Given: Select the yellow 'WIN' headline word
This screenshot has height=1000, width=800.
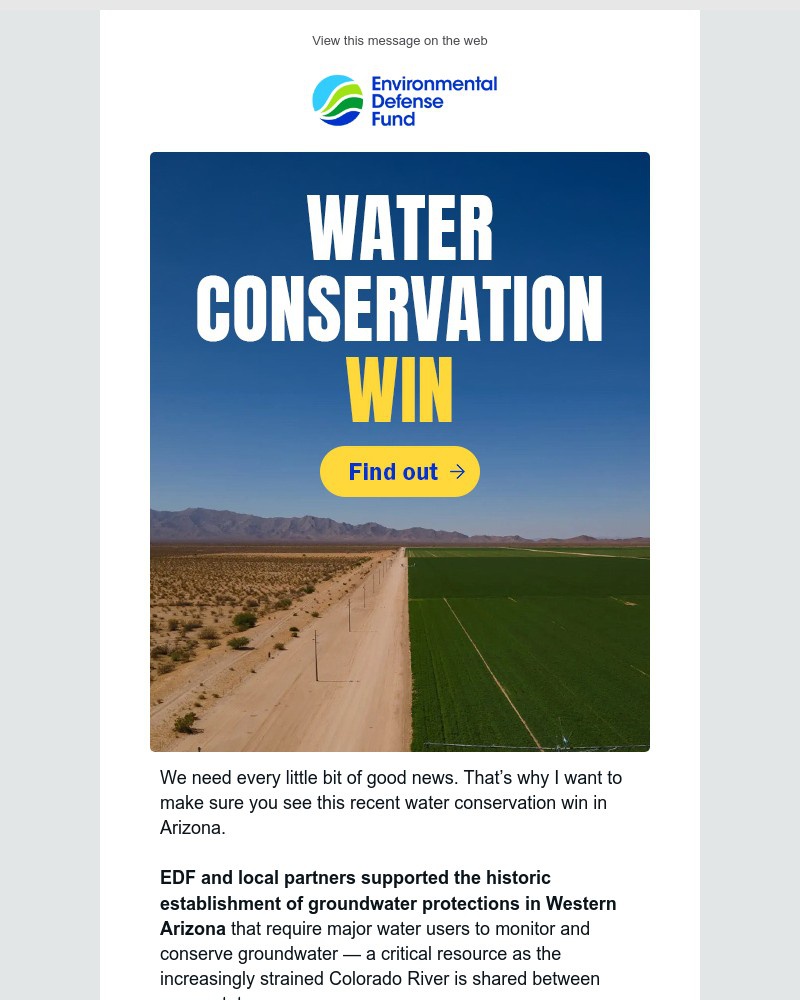Looking at the screenshot, I should click(400, 389).
